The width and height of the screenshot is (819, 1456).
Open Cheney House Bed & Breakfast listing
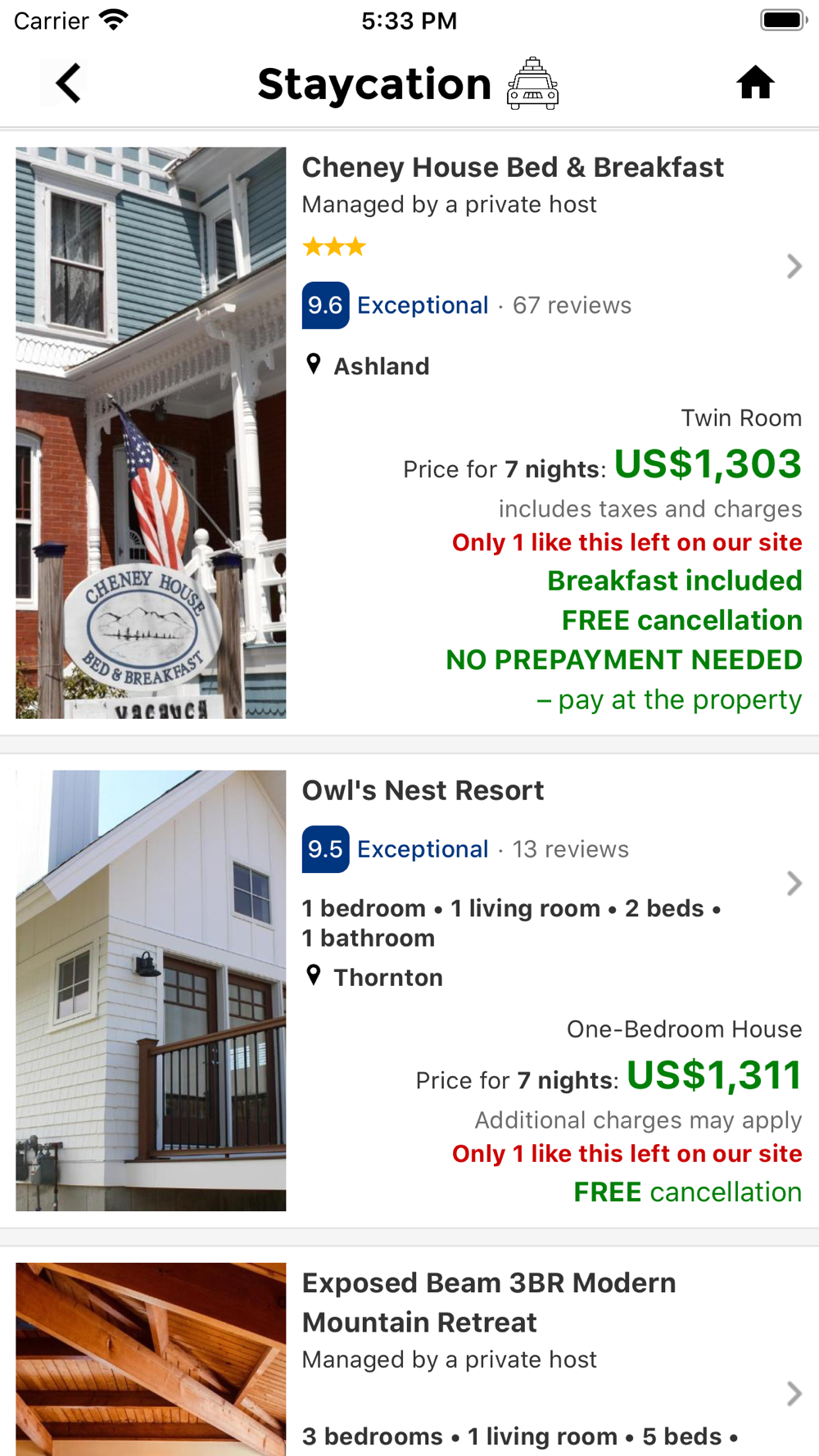513,168
